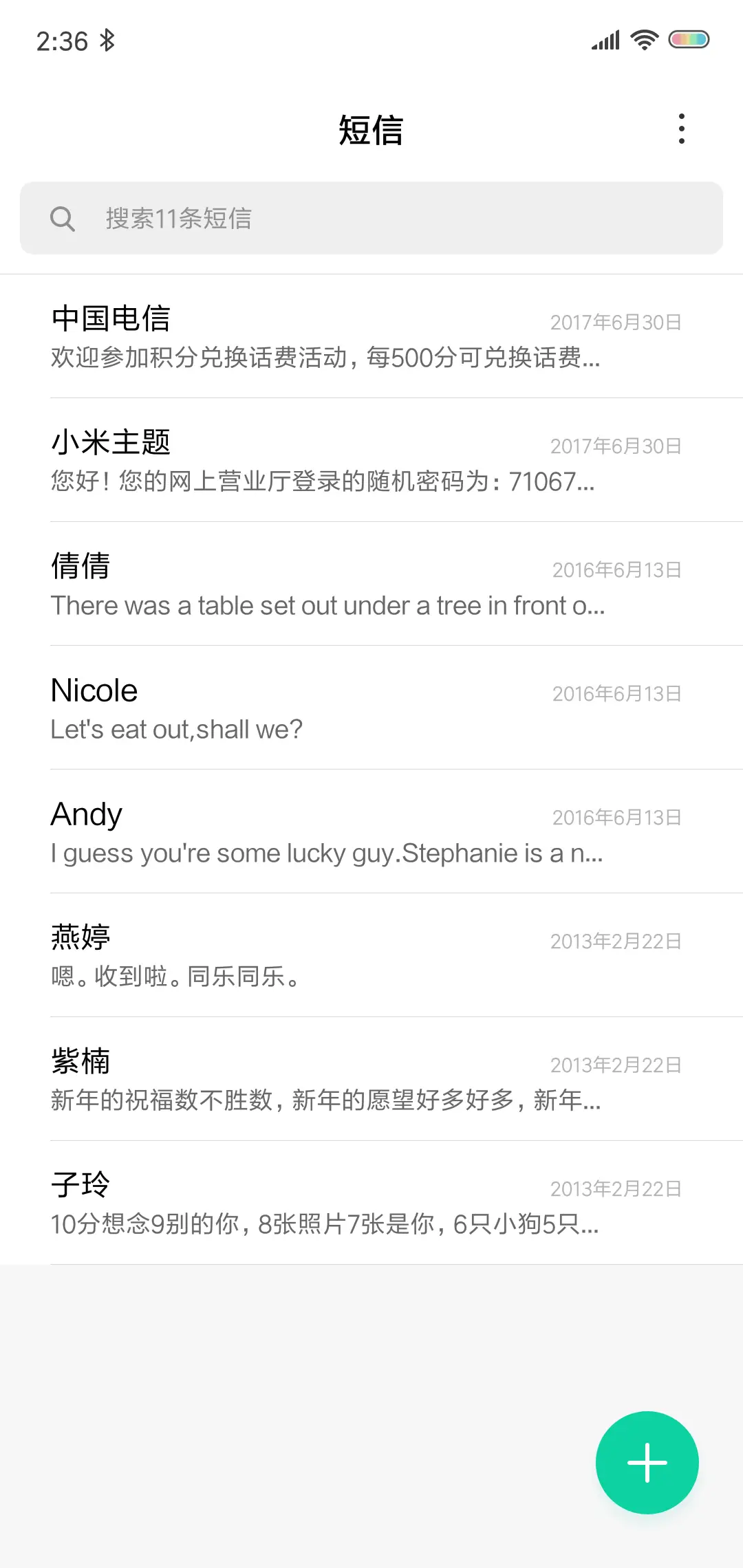Open the 中国电信 message thread
Image resolution: width=743 pixels, height=1568 pixels.
[x=371, y=337]
